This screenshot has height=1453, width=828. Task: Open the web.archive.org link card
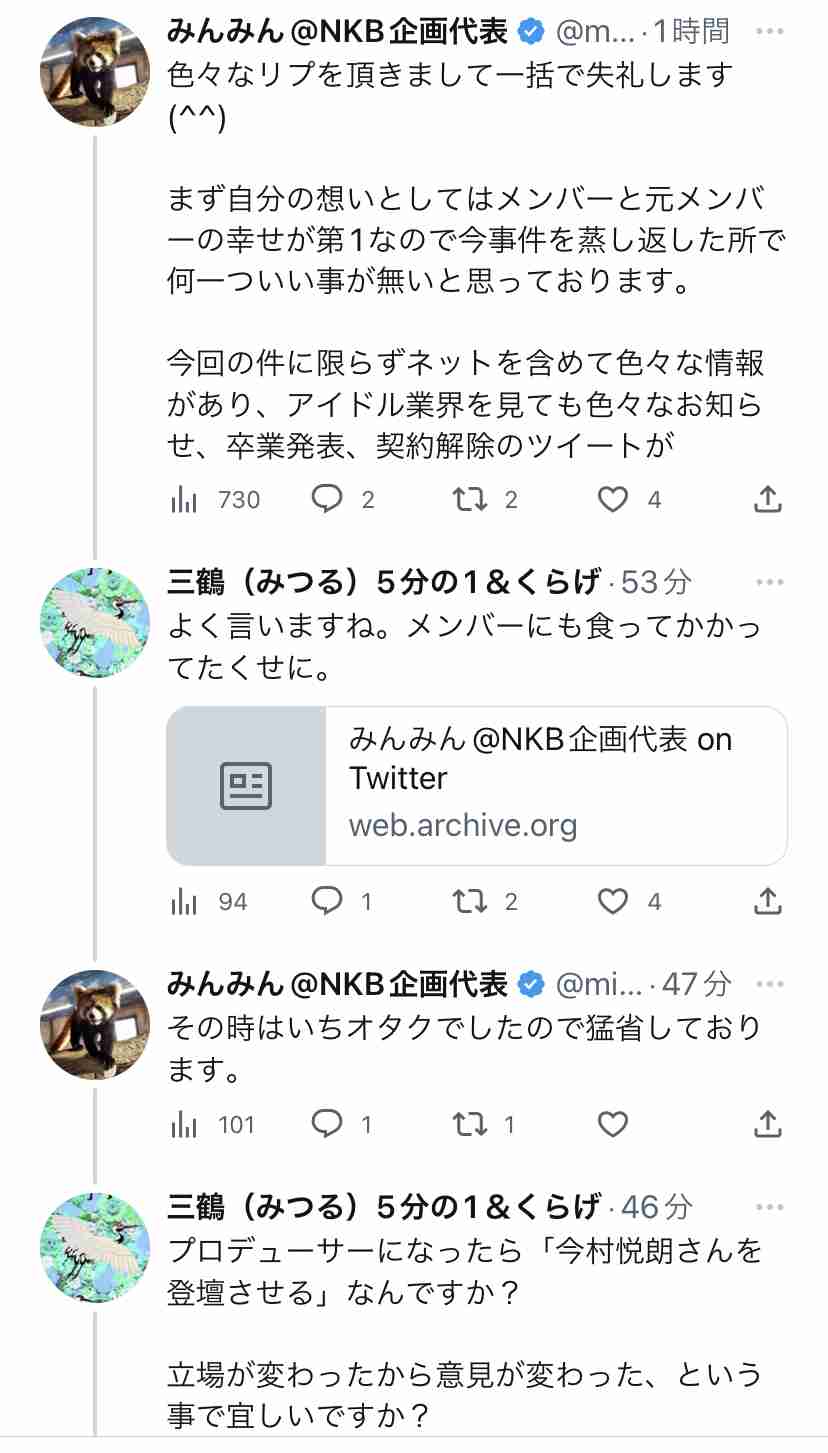(476, 786)
